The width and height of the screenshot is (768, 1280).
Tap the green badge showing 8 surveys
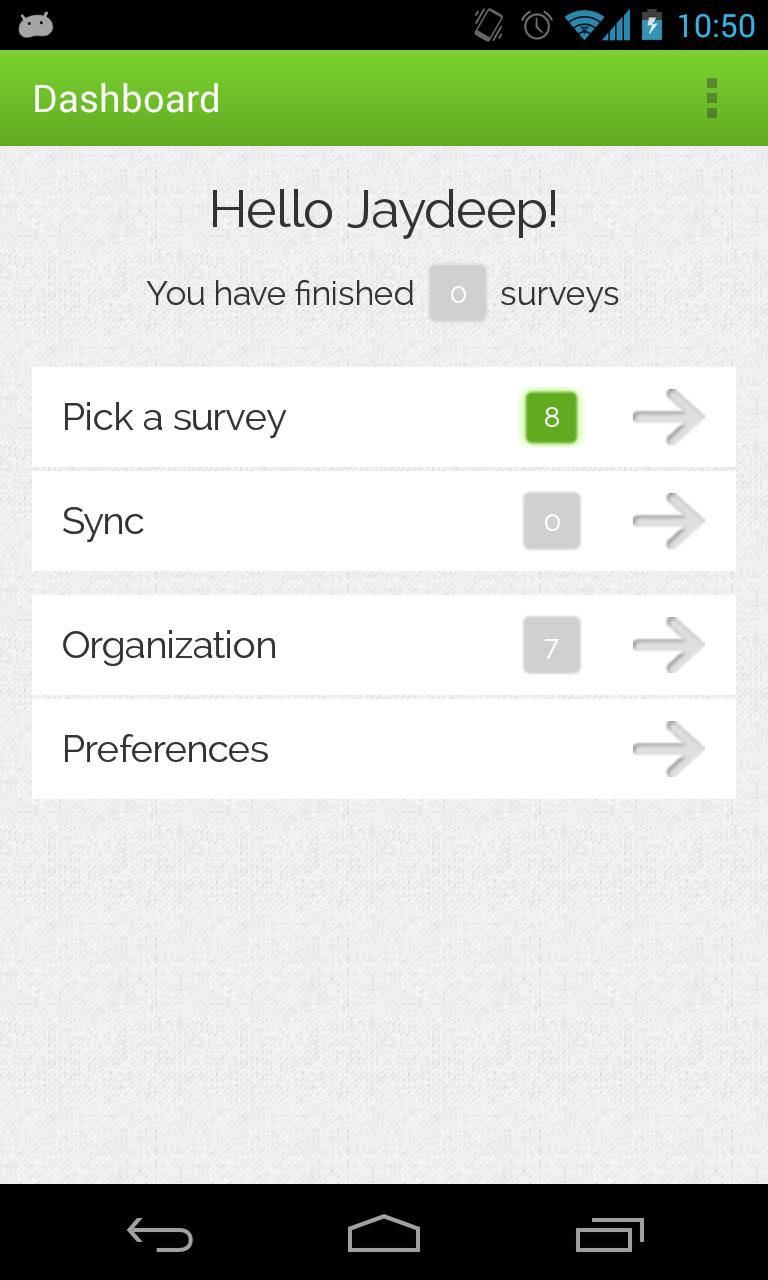551,417
